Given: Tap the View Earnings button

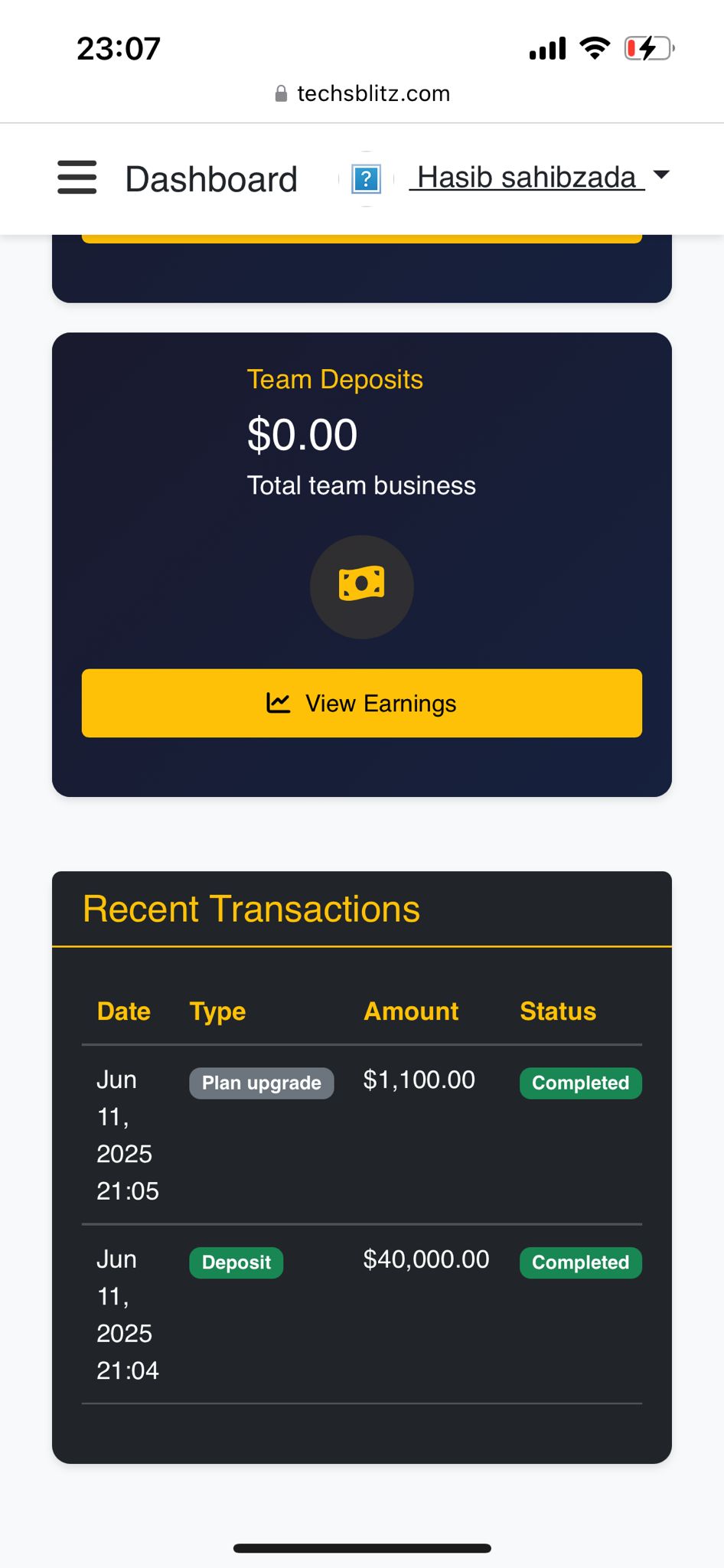Looking at the screenshot, I should coord(362,703).
